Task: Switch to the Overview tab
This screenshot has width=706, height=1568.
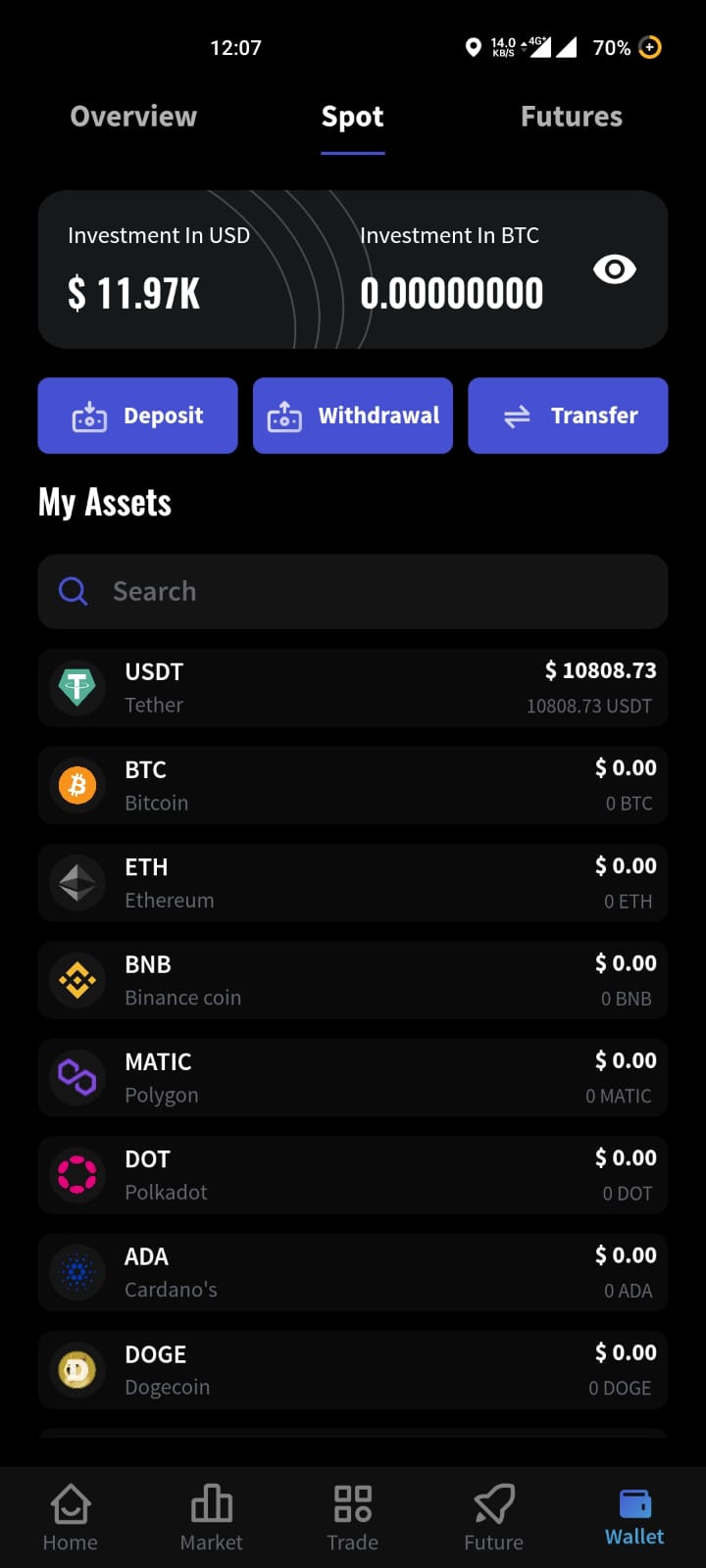Action: click(133, 117)
